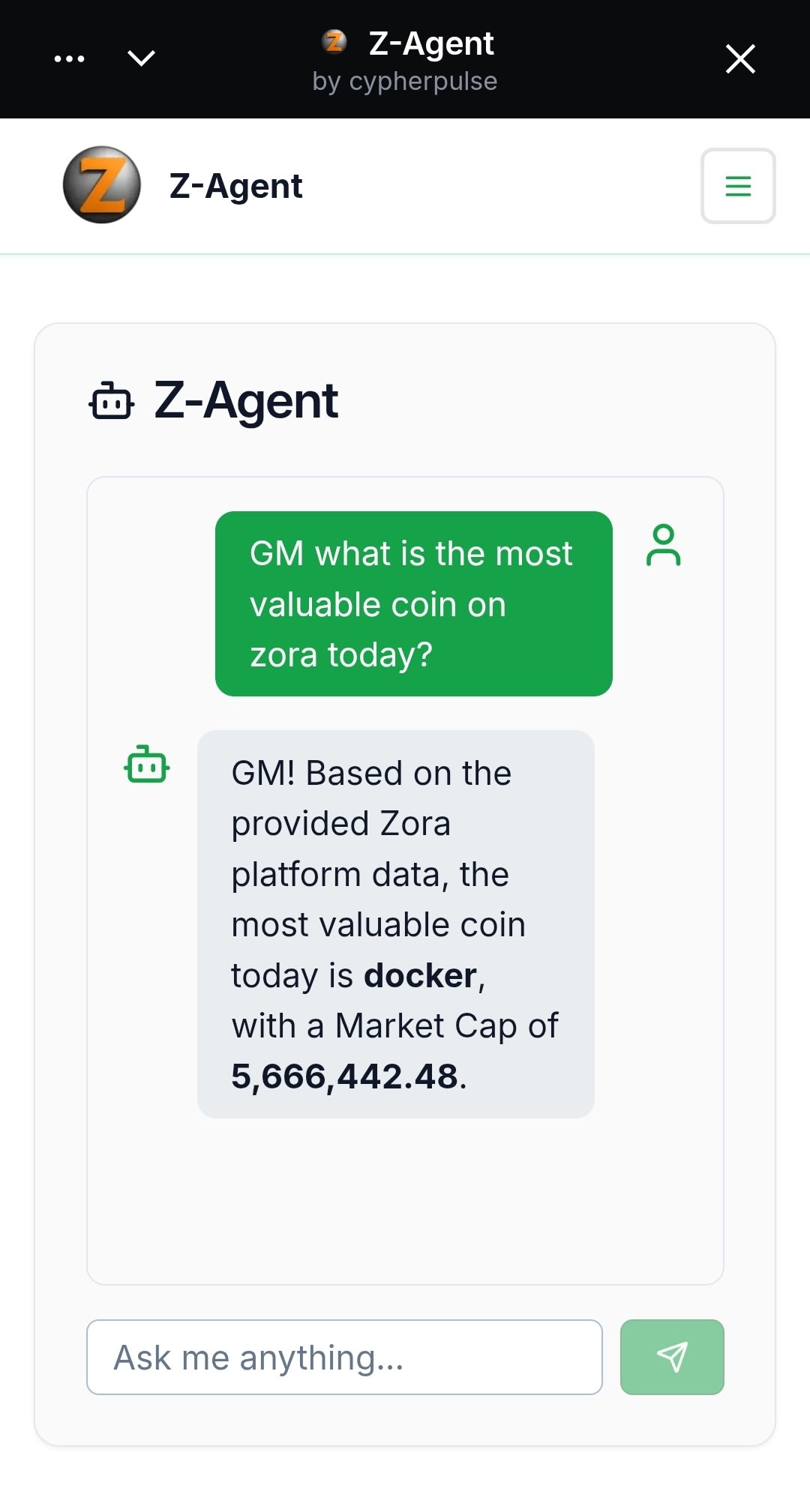Focus the Ask me anything field

(344, 1357)
